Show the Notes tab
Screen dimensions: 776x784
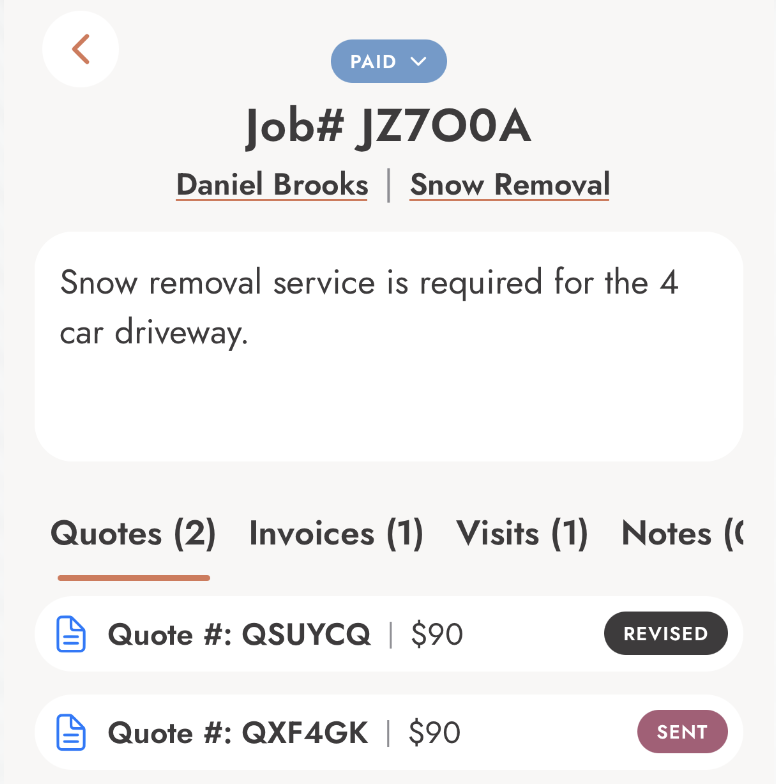tap(682, 534)
